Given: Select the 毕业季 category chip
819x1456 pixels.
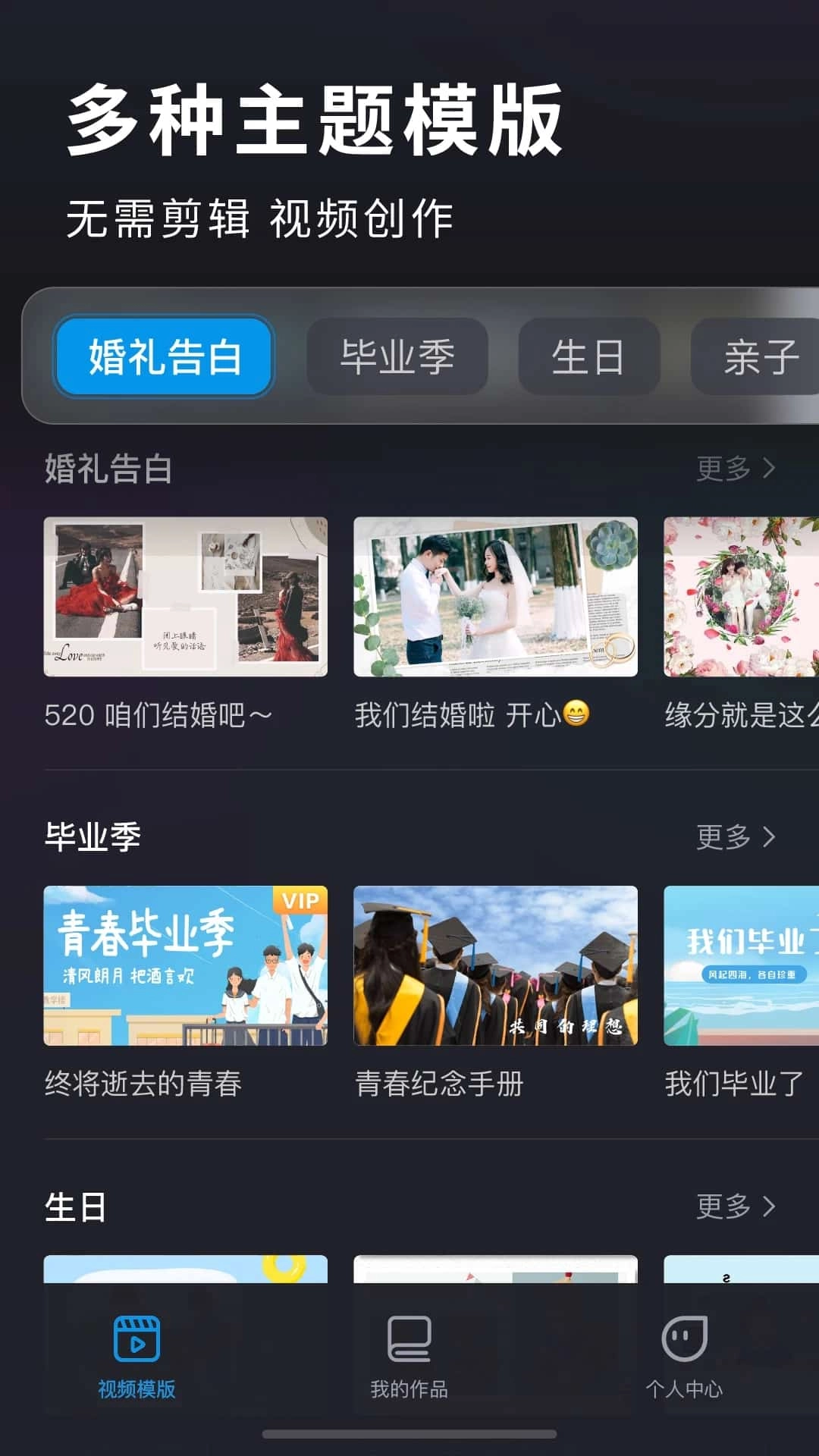Looking at the screenshot, I should 397,358.
